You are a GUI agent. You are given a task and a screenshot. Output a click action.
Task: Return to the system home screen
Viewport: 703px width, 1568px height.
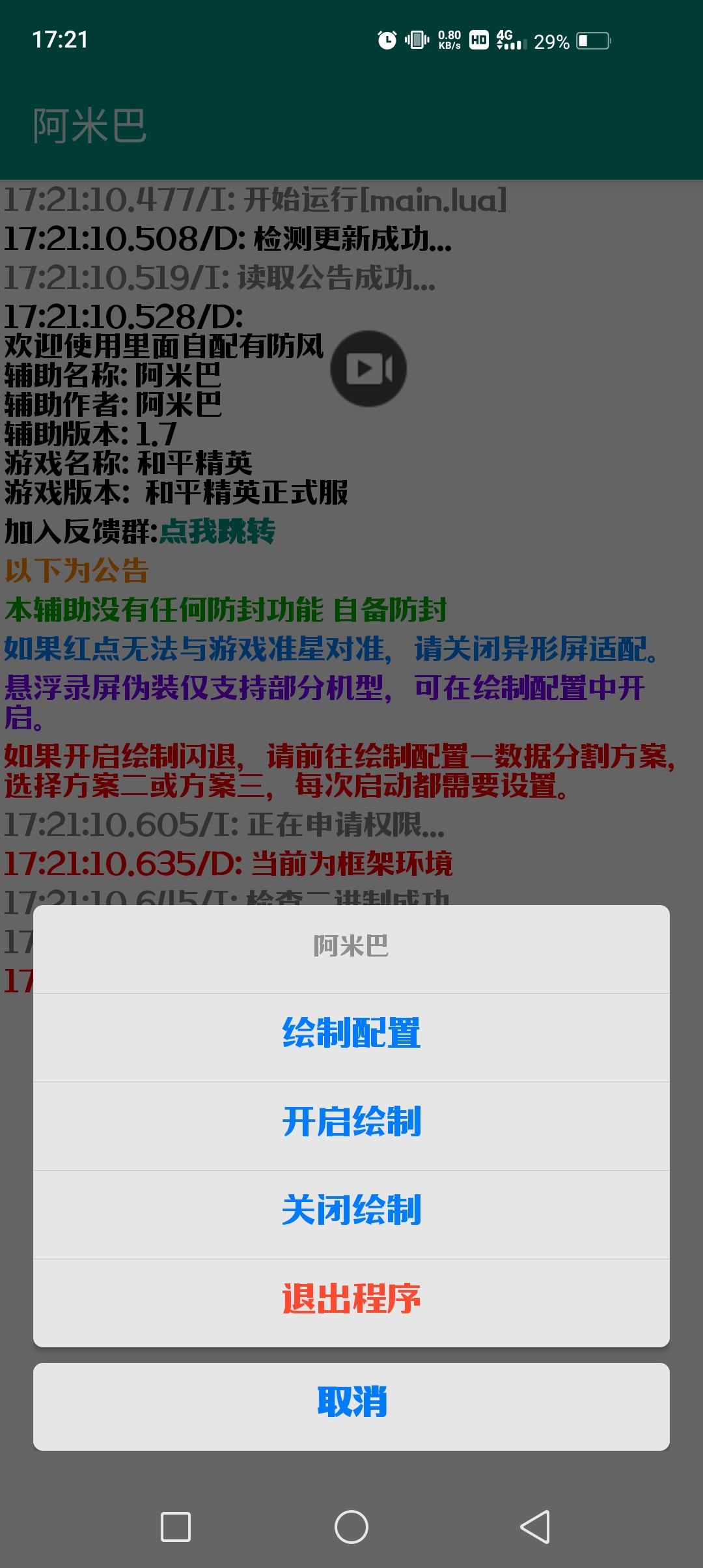(x=351, y=1527)
